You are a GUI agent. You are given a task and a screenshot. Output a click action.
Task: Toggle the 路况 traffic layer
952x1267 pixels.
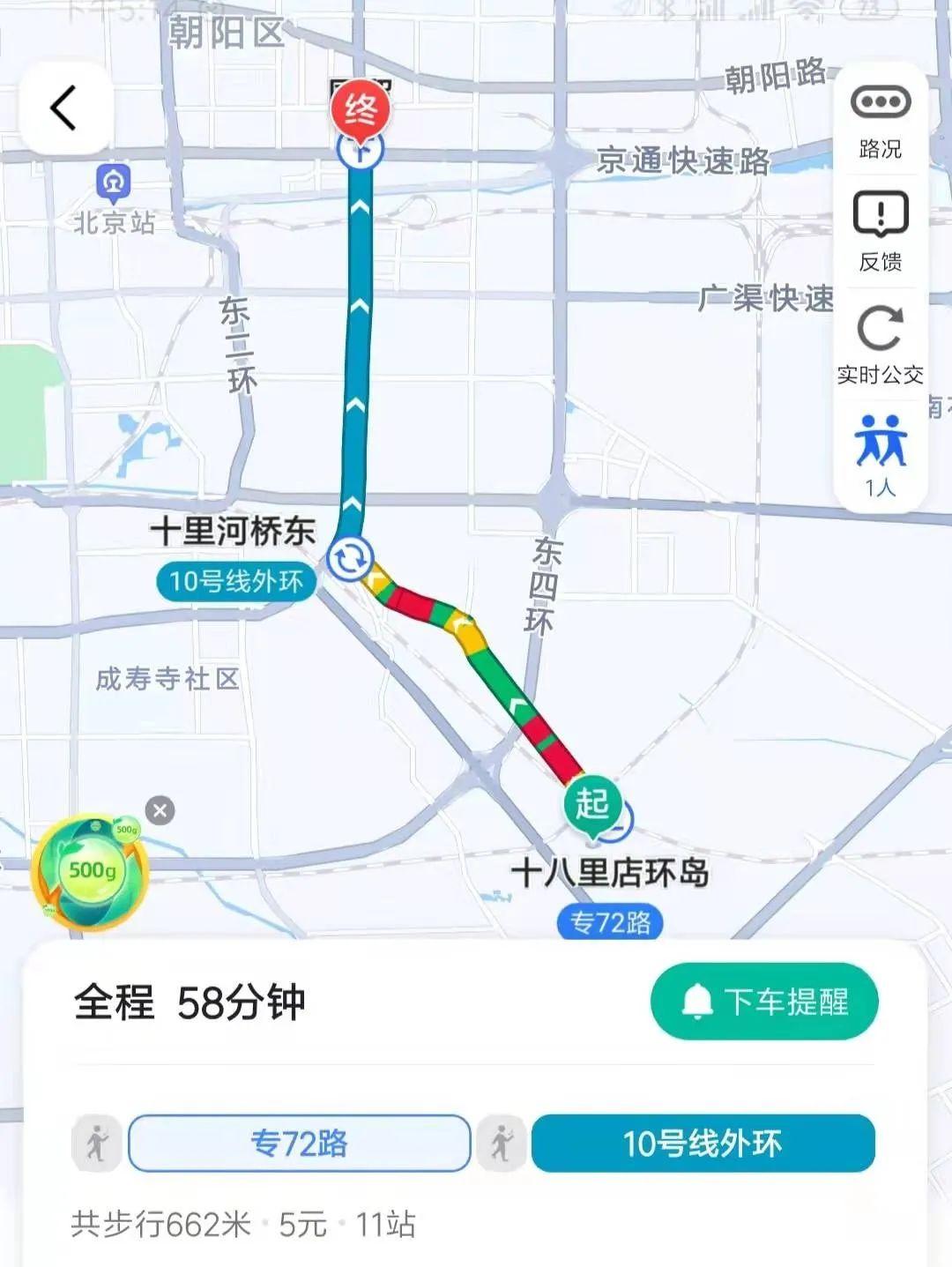[880, 119]
